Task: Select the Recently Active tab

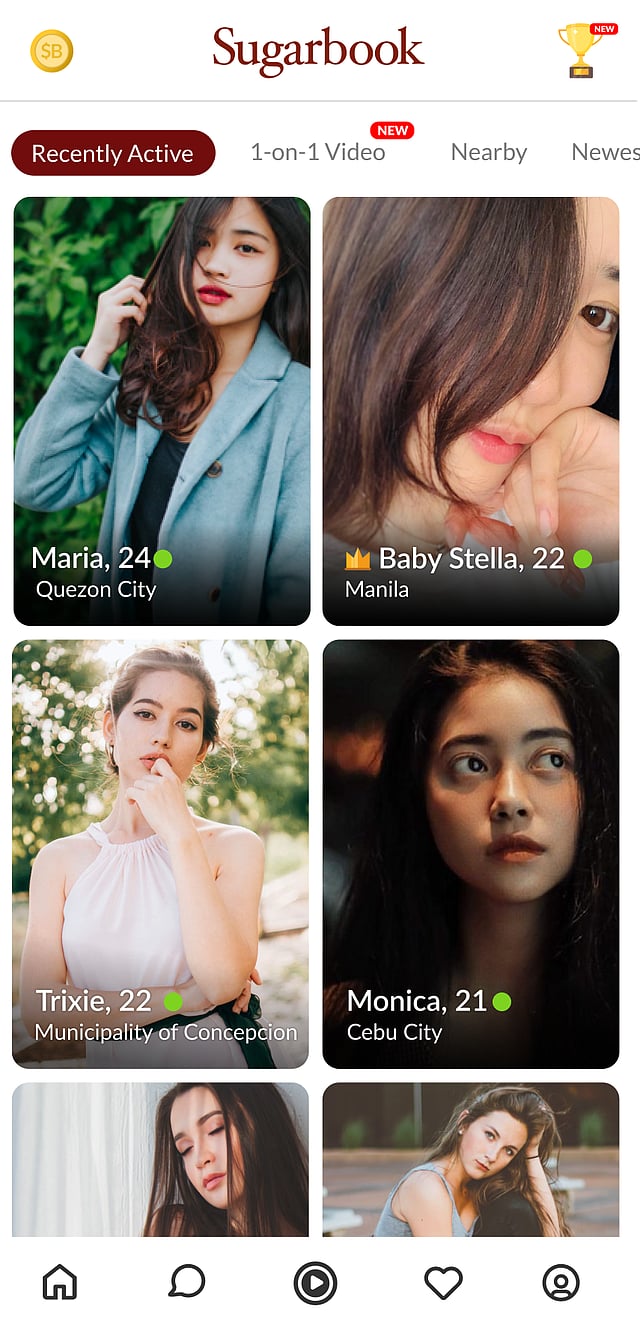Action: [x=113, y=153]
